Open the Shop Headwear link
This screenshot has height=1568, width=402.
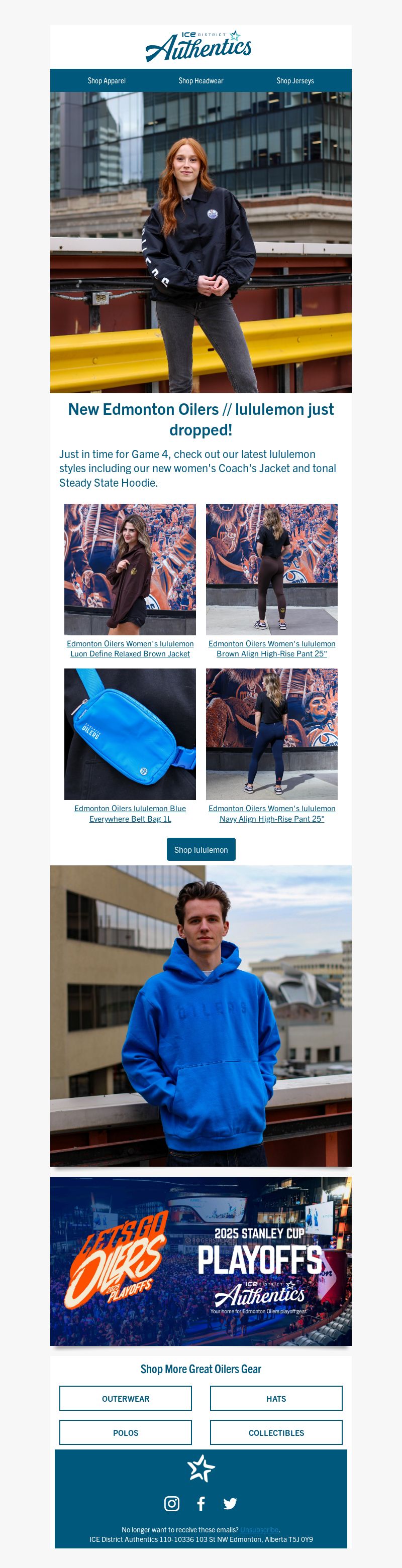pyautogui.click(x=200, y=80)
